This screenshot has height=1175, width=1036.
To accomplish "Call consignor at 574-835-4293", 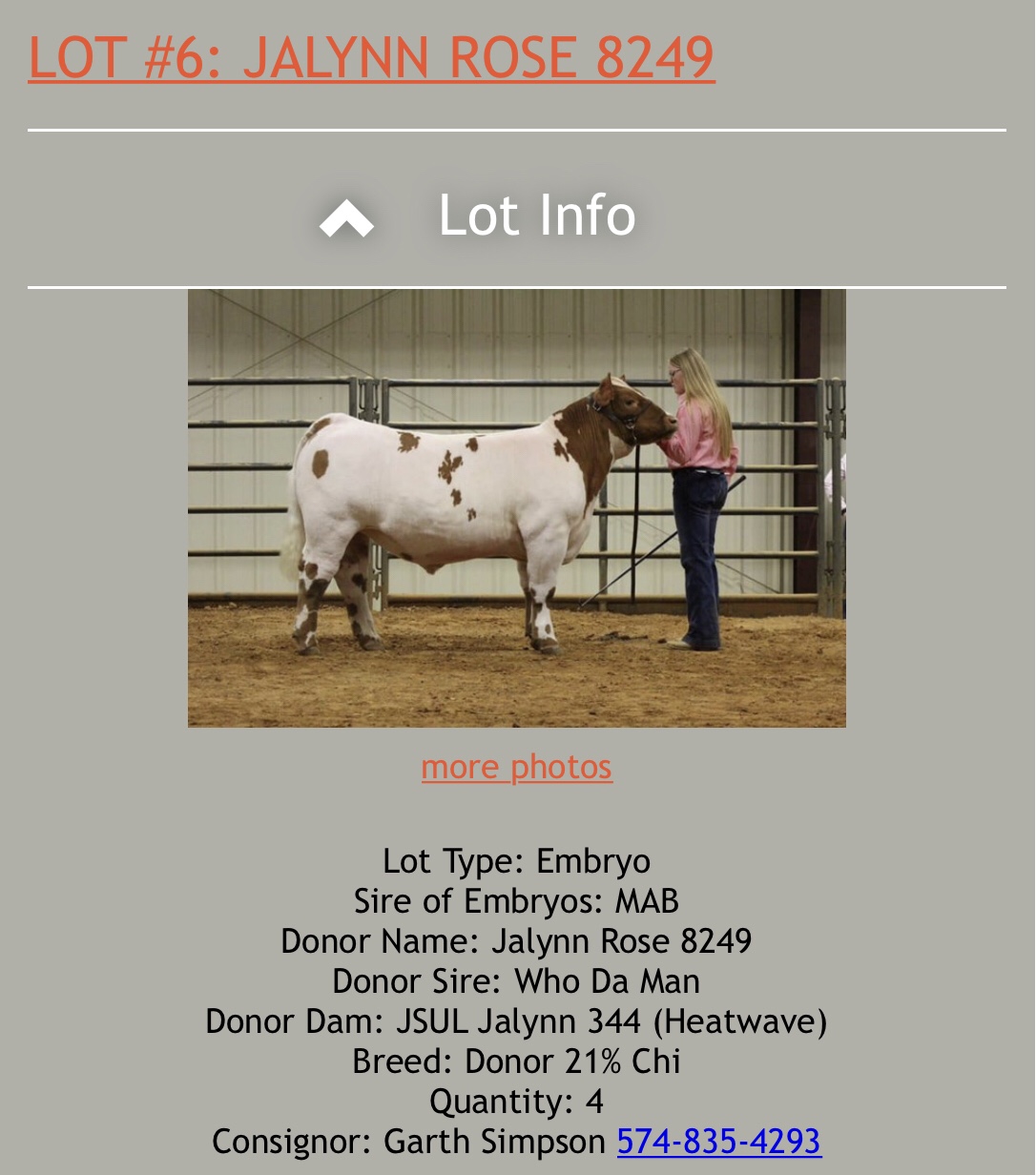I will click(x=718, y=1141).
